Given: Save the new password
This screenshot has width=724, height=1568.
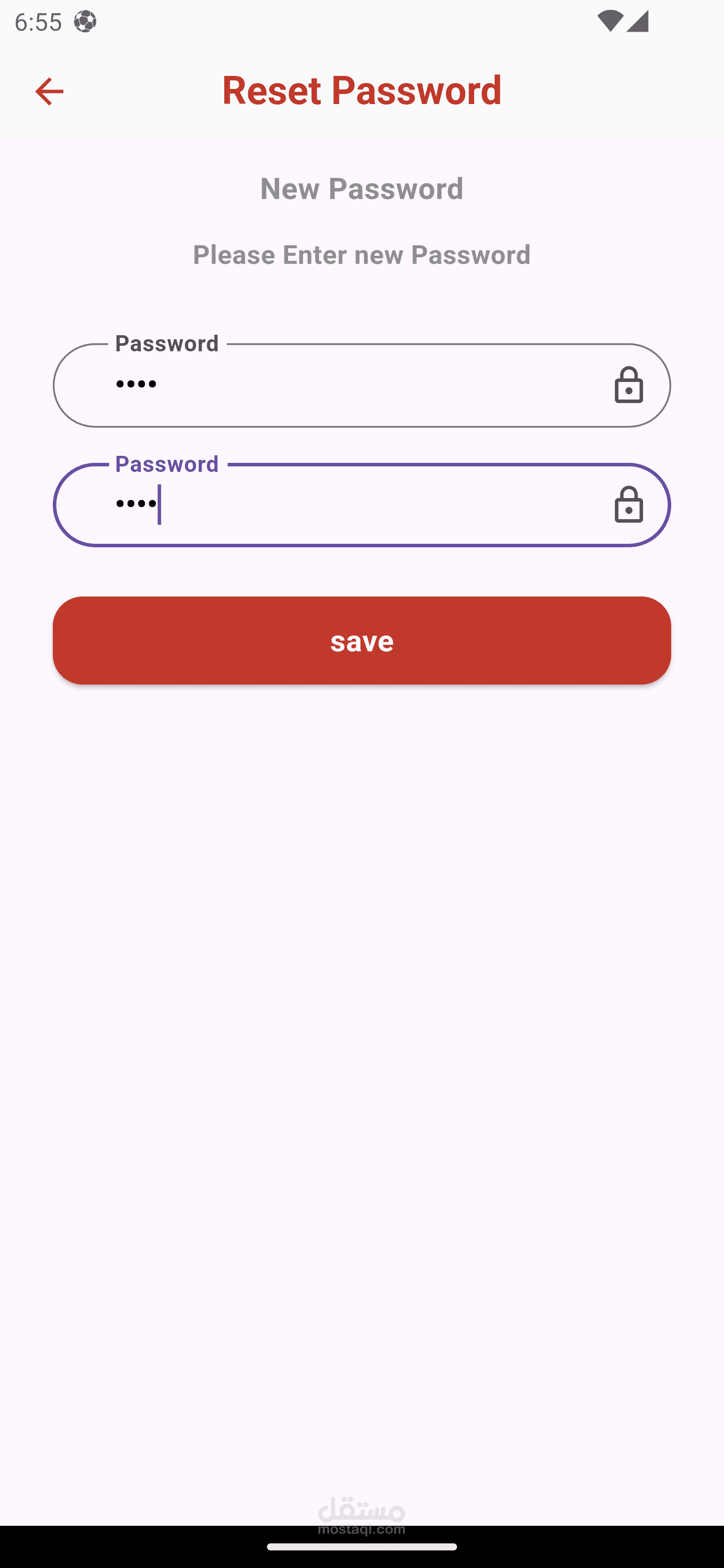Looking at the screenshot, I should pyautogui.click(x=361, y=640).
